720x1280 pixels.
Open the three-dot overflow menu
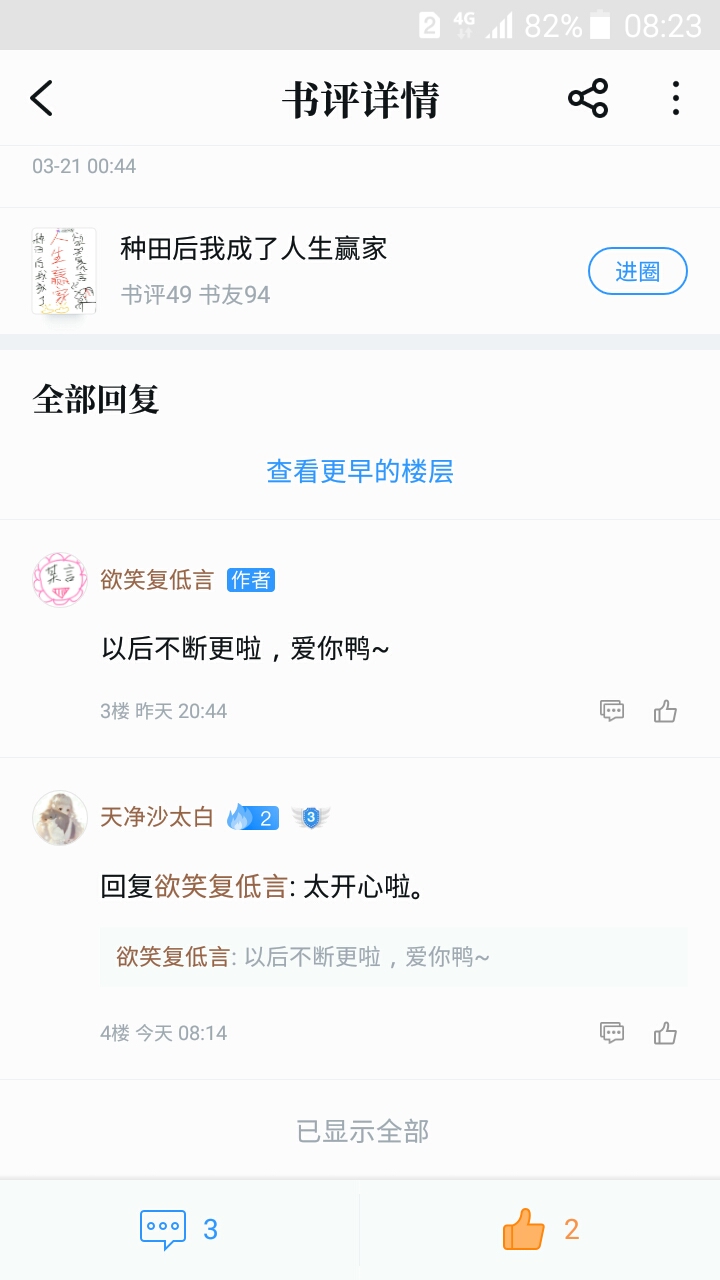[x=676, y=99]
